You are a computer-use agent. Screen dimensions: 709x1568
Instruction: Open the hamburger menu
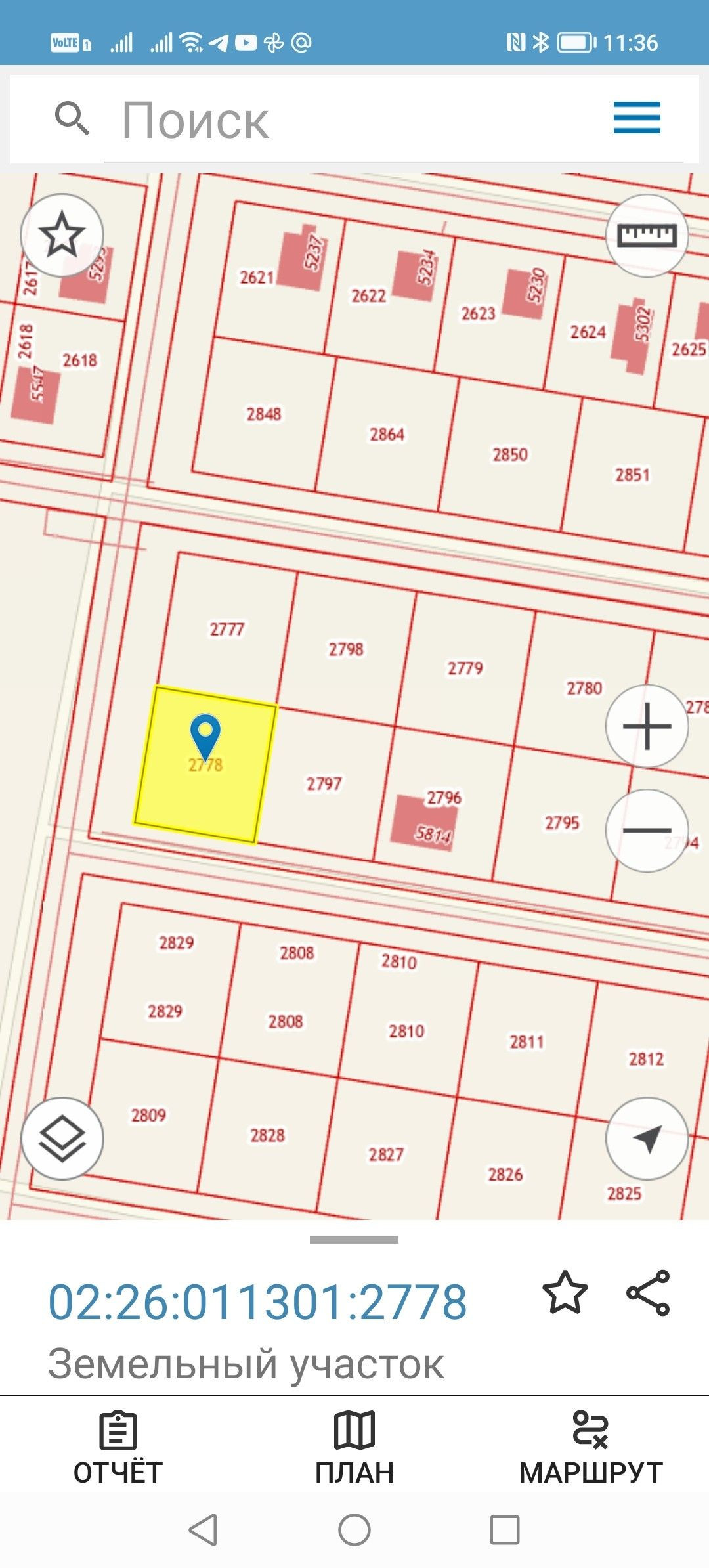(x=636, y=118)
